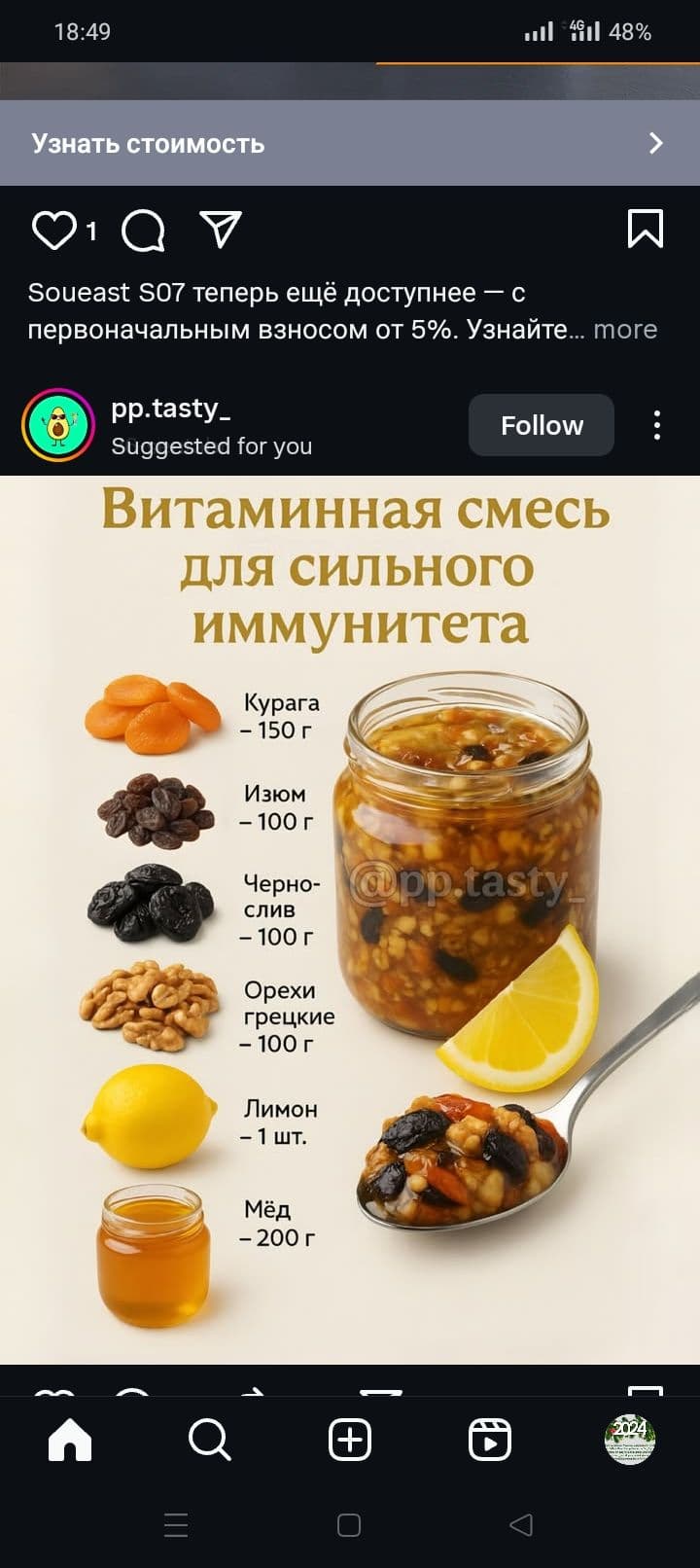700x1568 pixels.
Task: Switch to the Reels tab
Action: pos(490,1440)
